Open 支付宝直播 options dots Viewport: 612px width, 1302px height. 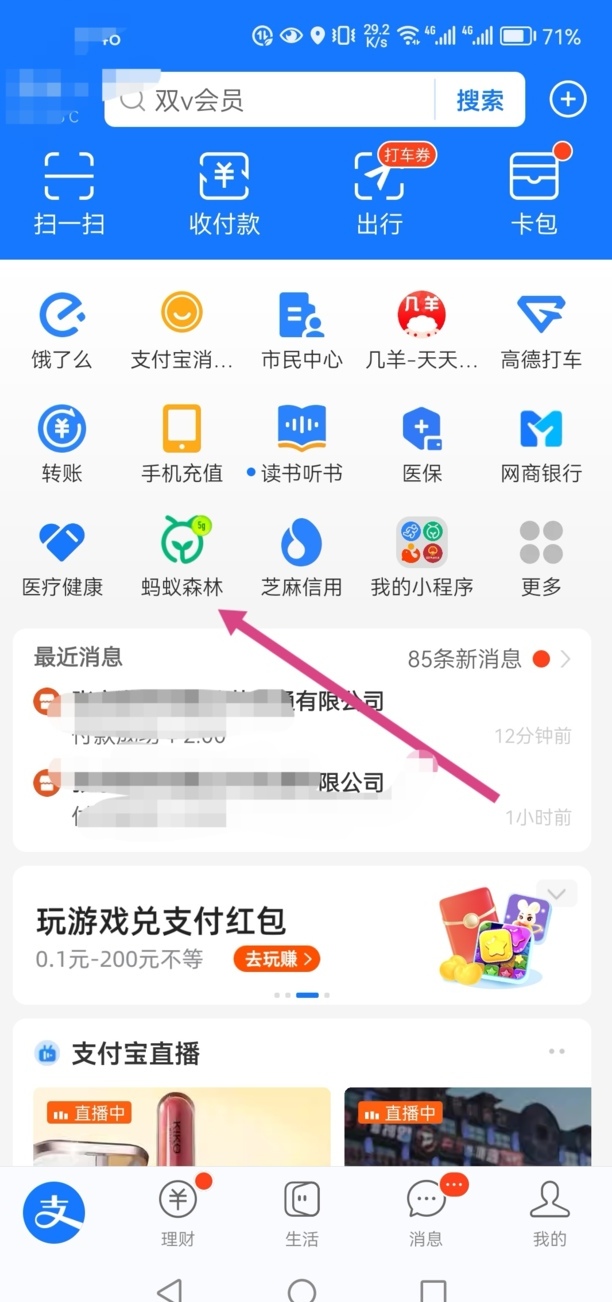557,1052
